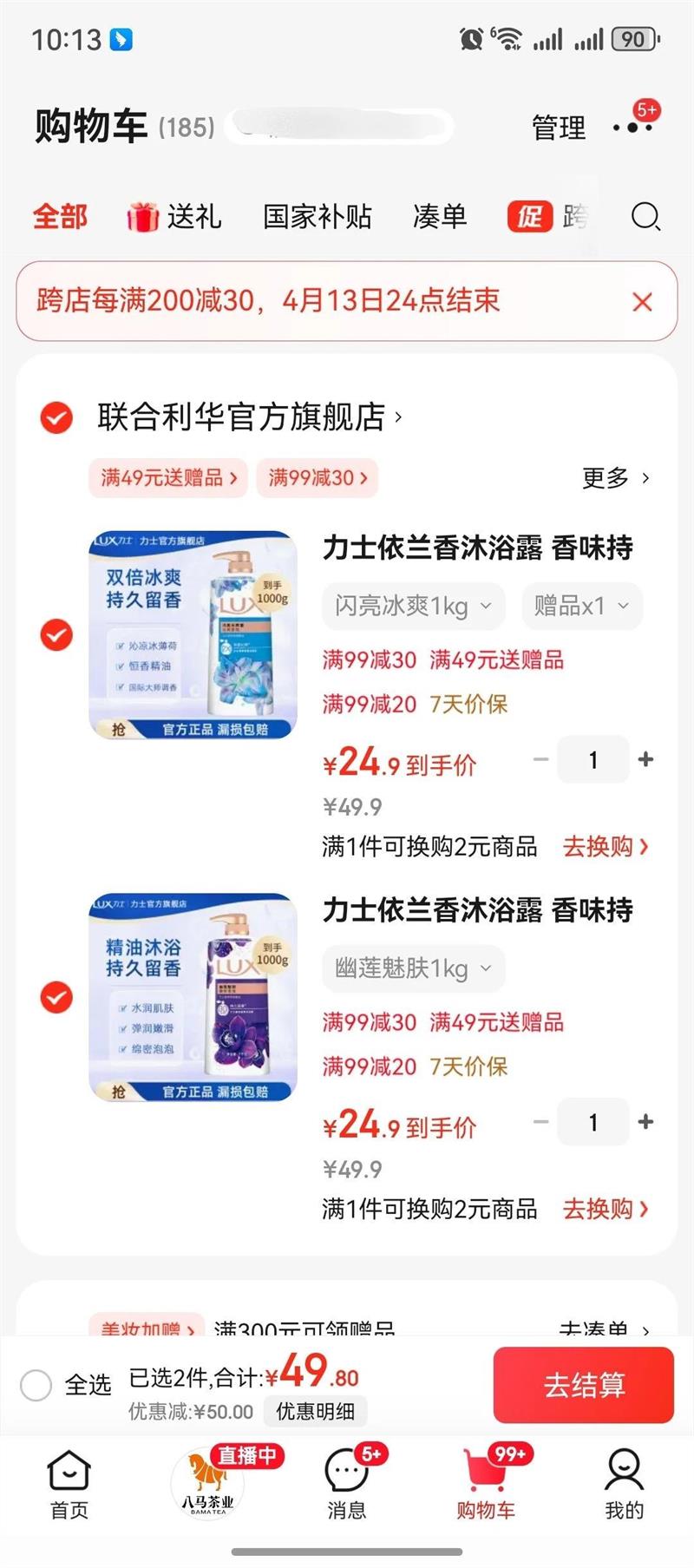
Task: Increase quantity of 闪亮冰爽 body wash
Action: click(645, 759)
